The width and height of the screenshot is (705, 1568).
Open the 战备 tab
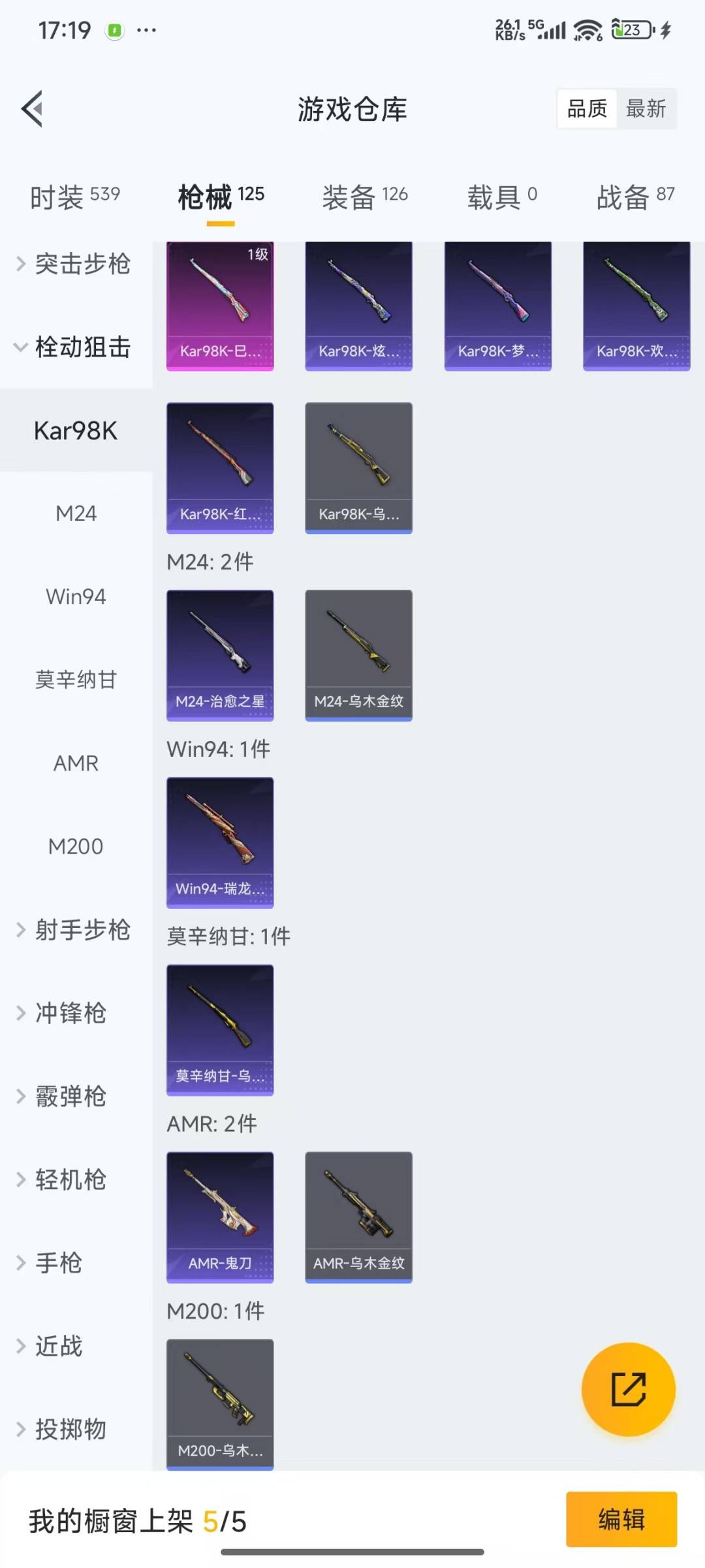tap(634, 197)
